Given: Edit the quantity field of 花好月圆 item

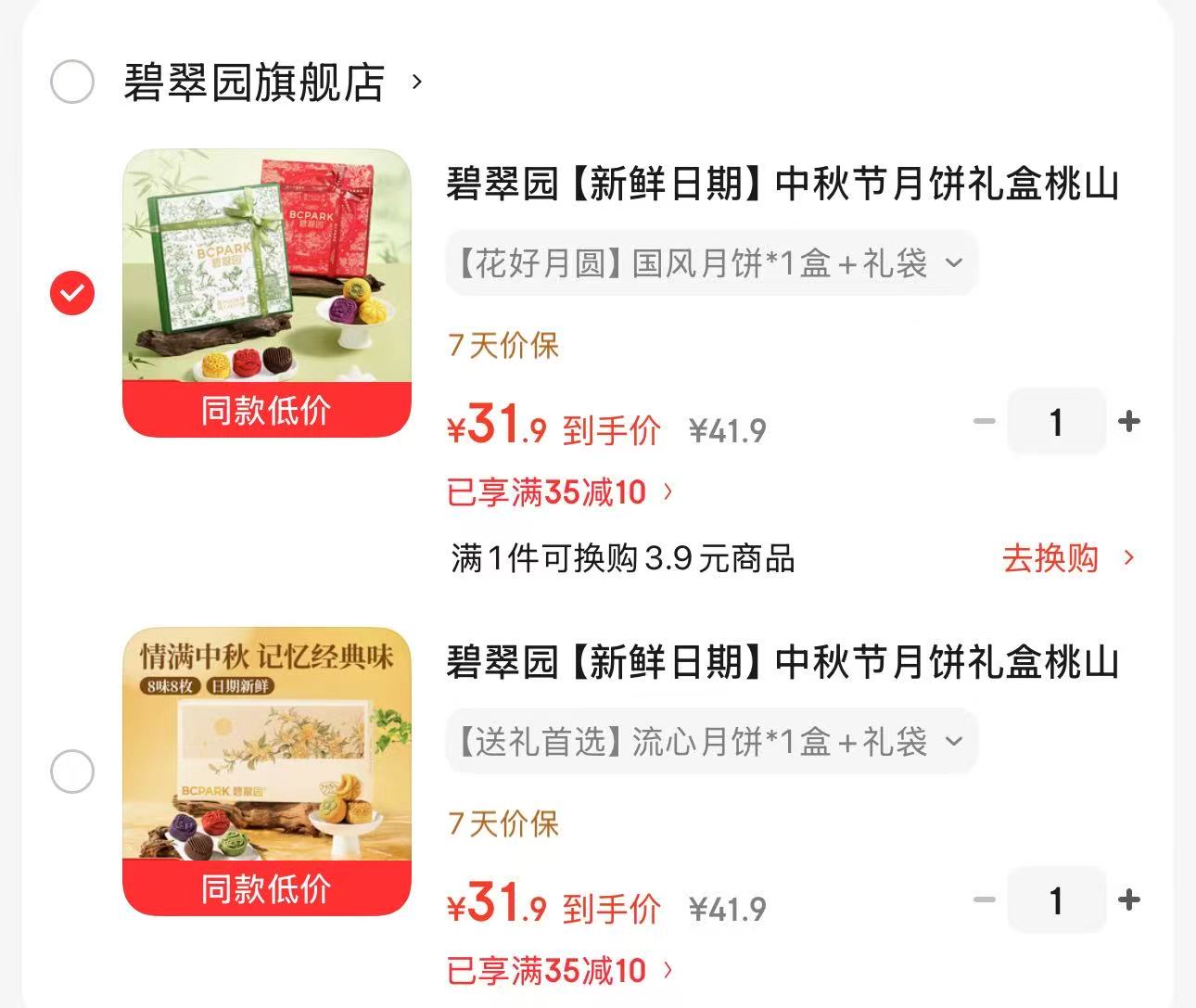Looking at the screenshot, I should (x=1056, y=422).
